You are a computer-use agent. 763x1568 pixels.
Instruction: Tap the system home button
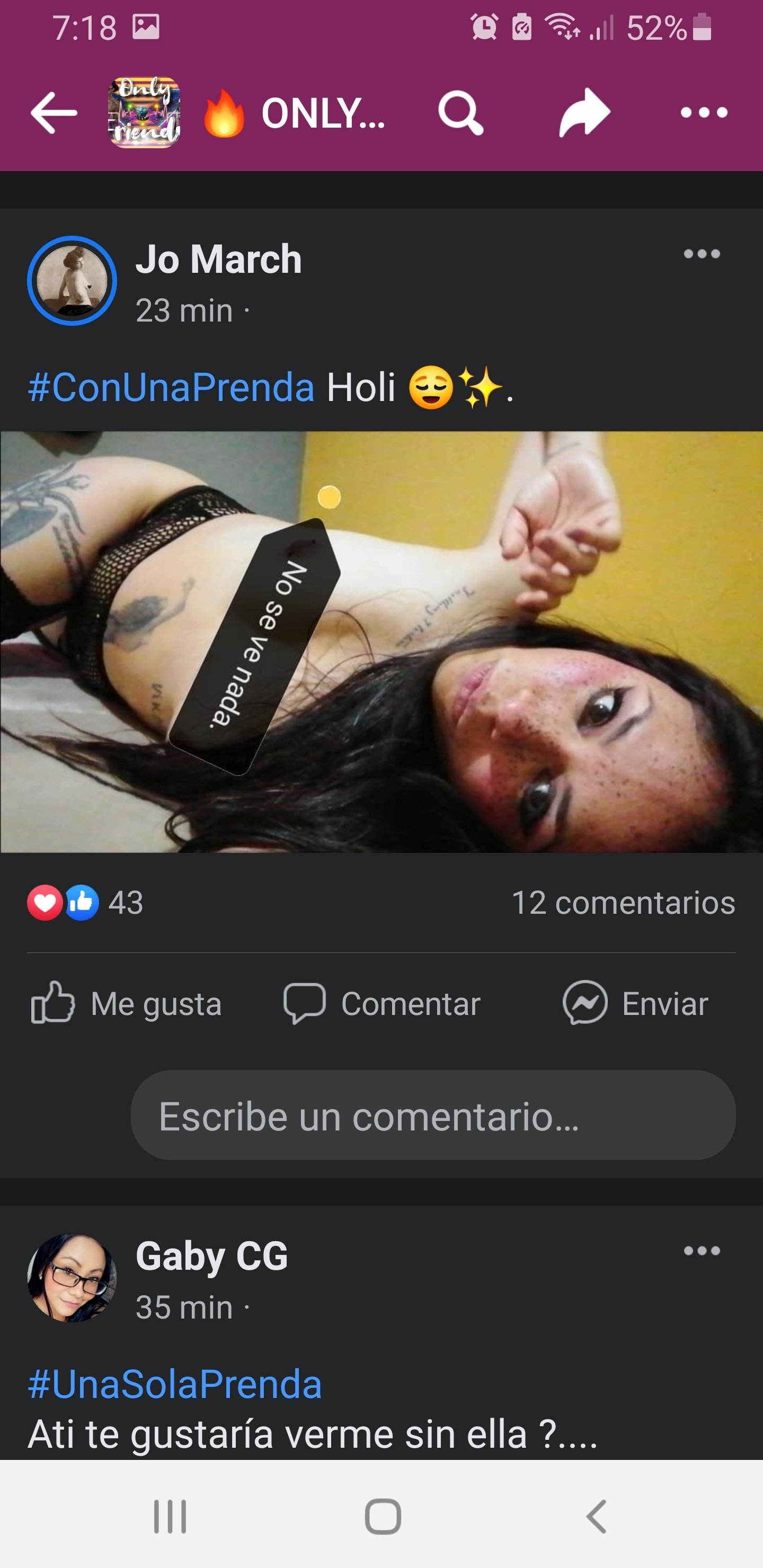383,1516
